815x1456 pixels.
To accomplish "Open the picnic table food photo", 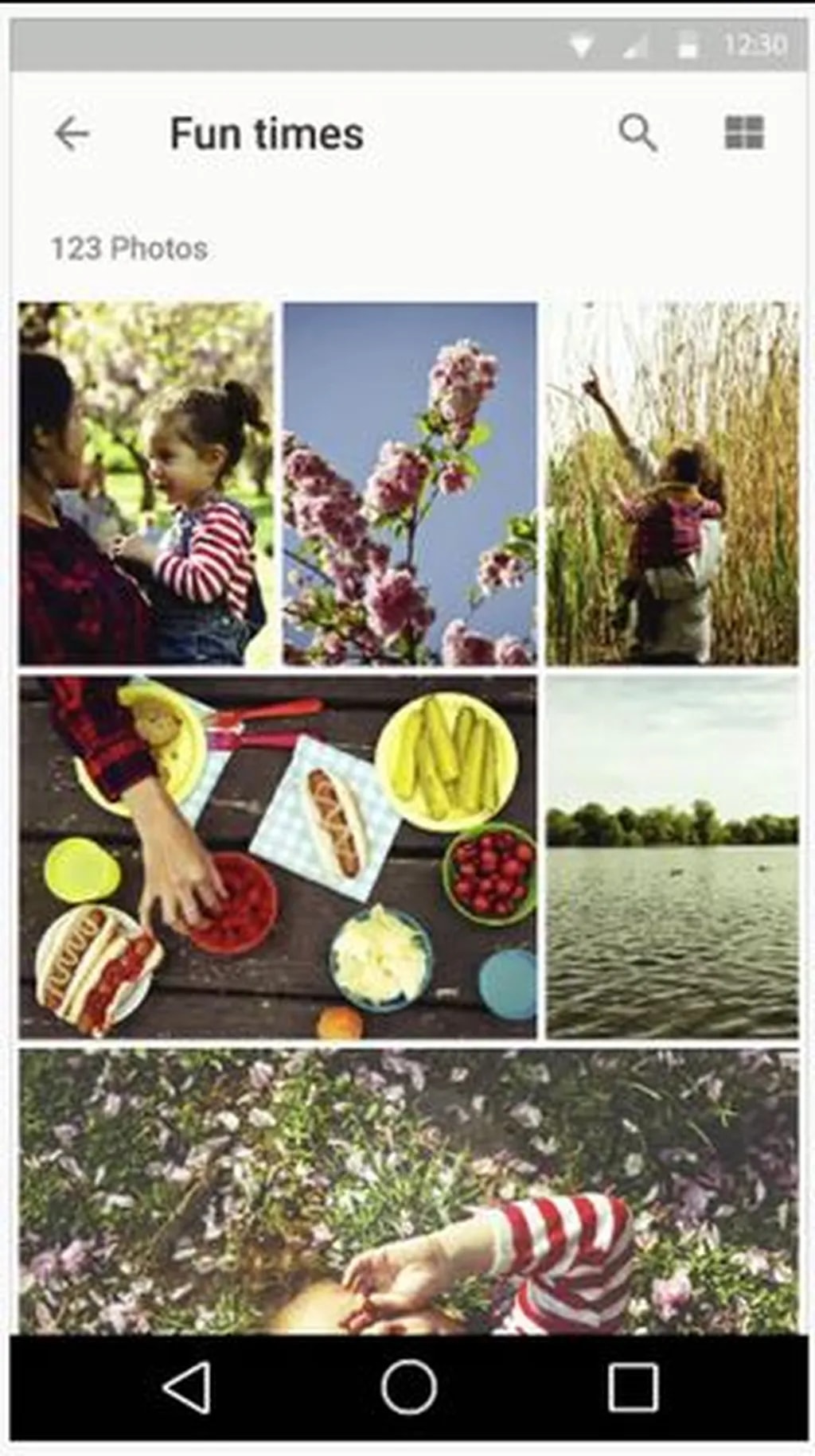I will click(x=278, y=858).
